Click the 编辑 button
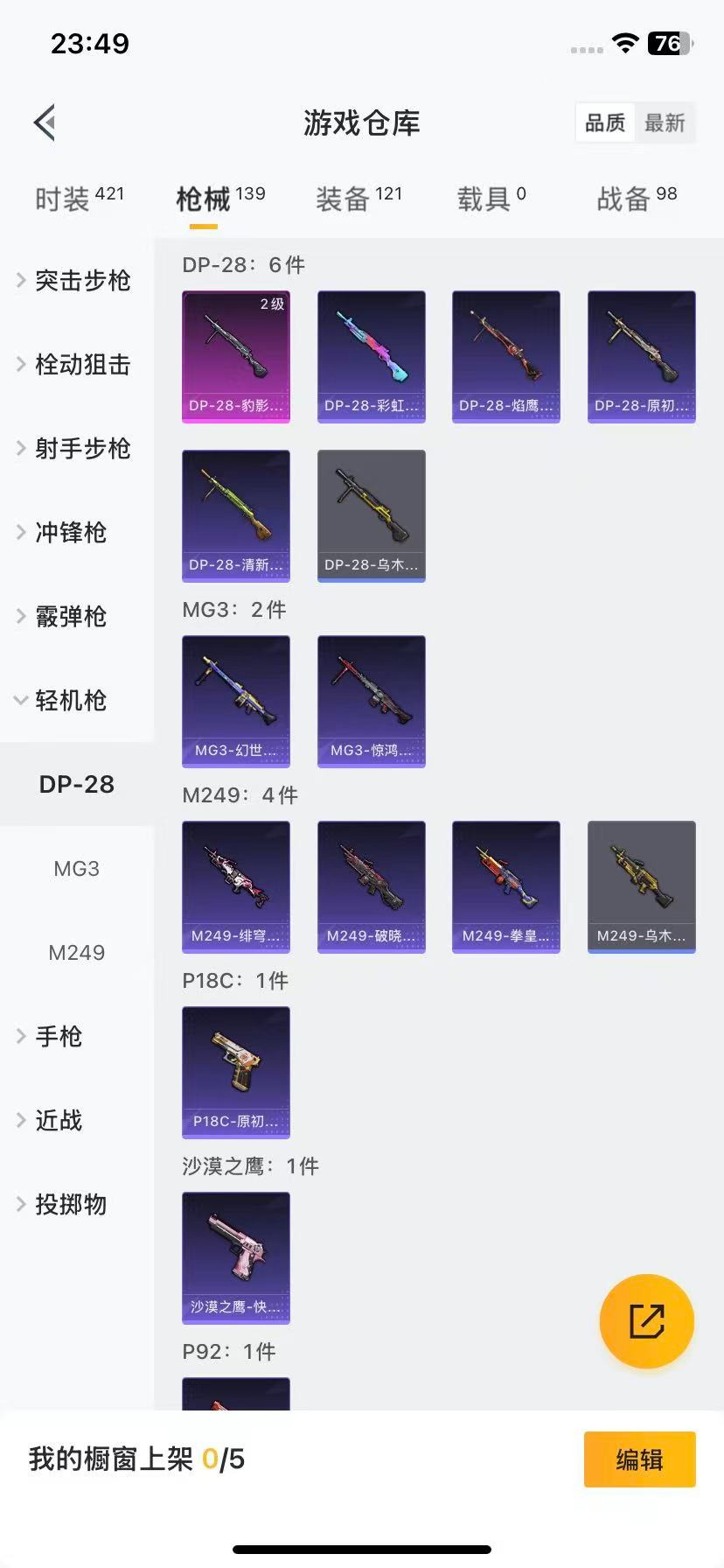Image resolution: width=724 pixels, height=1568 pixels. [639, 1459]
